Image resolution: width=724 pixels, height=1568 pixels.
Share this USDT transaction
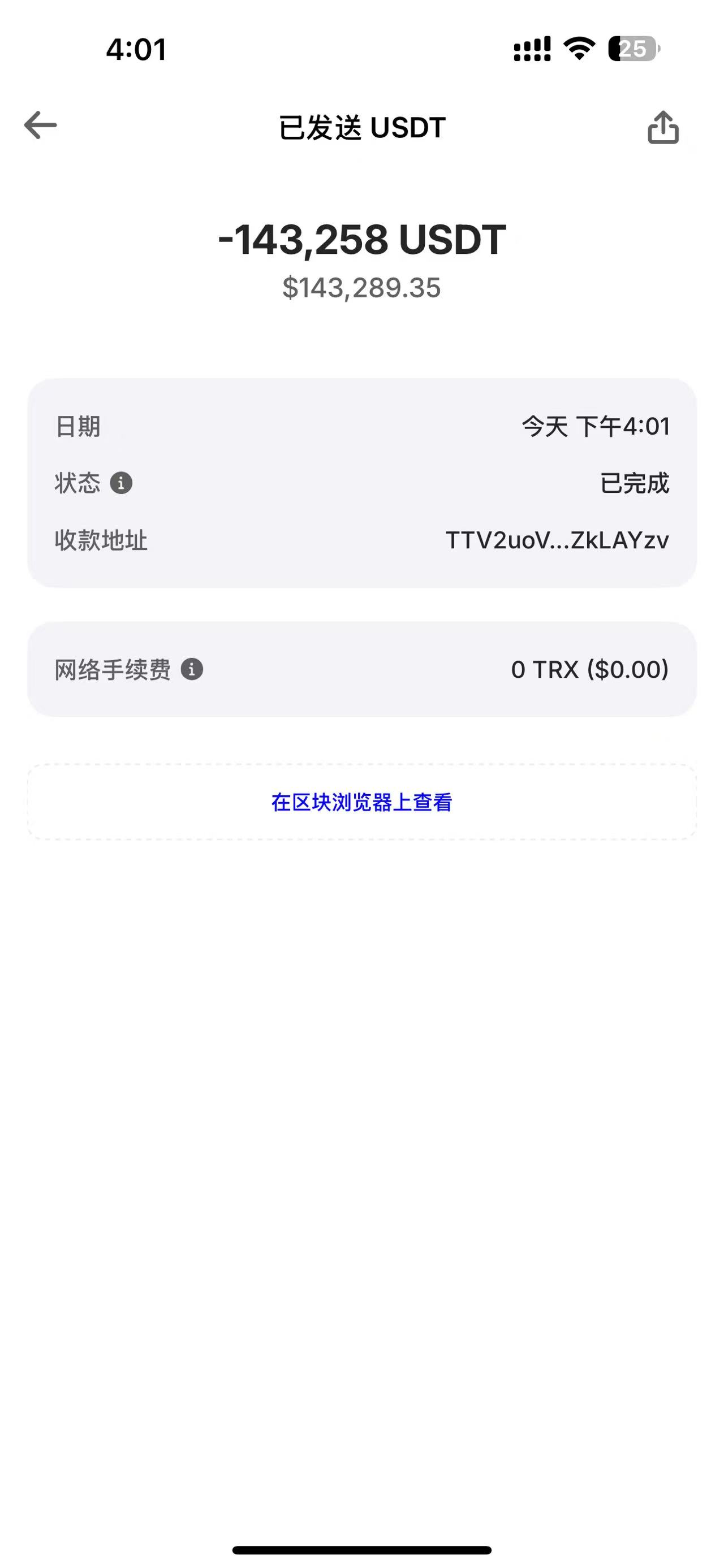pos(662,127)
